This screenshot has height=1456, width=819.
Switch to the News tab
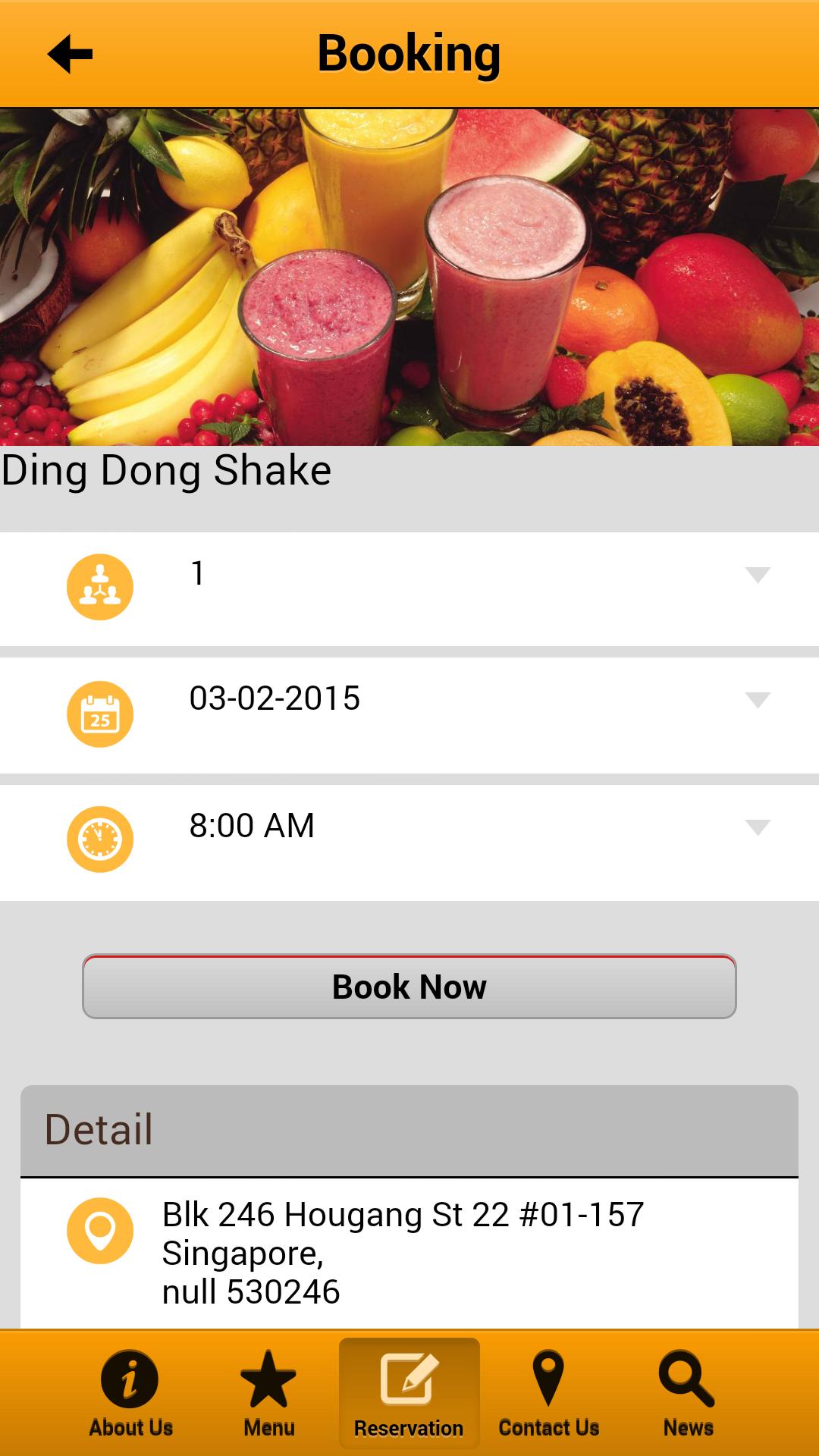(x=686, y=1395)
